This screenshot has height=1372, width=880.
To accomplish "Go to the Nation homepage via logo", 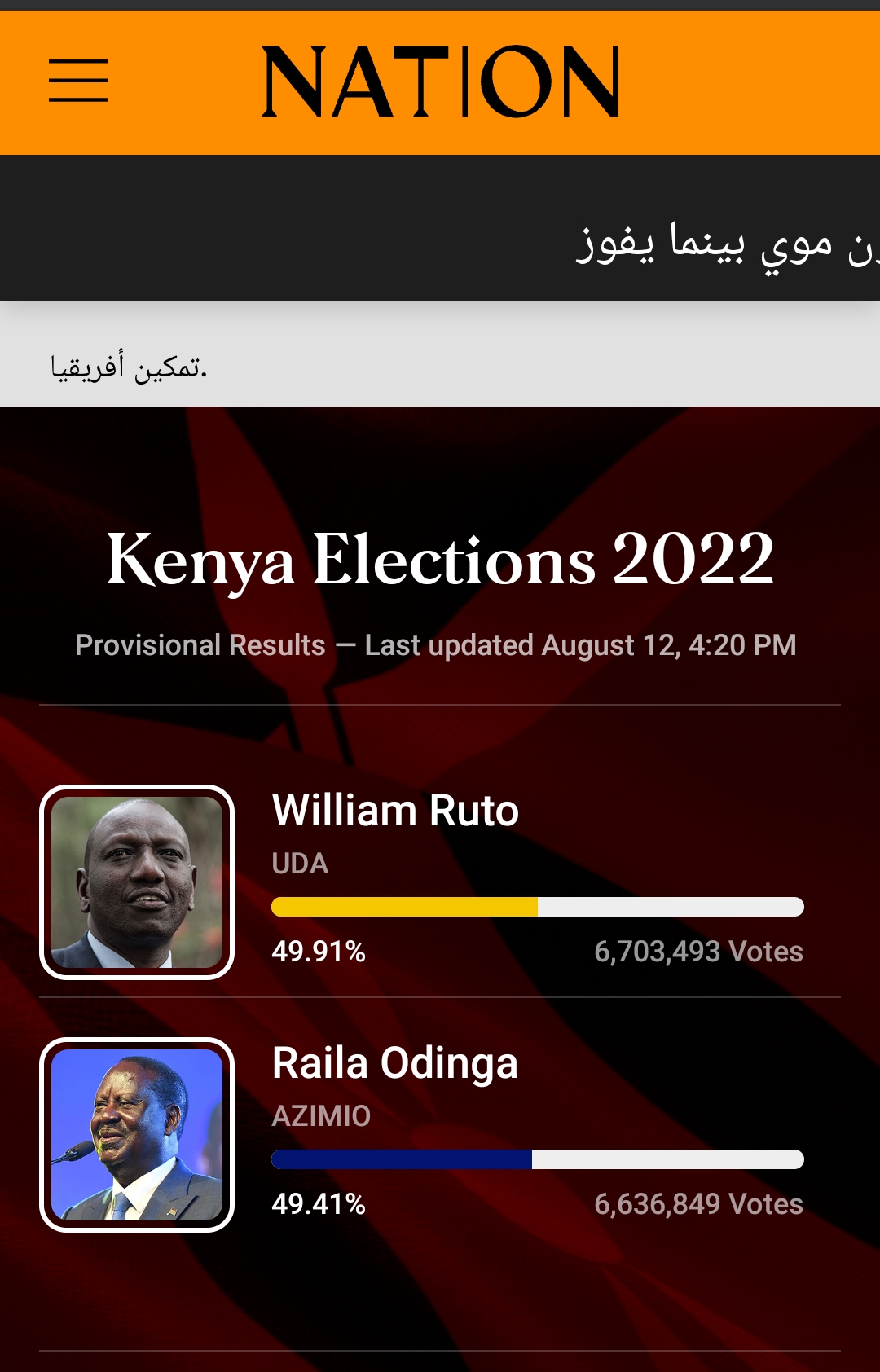I will click(x=440, y=81).
